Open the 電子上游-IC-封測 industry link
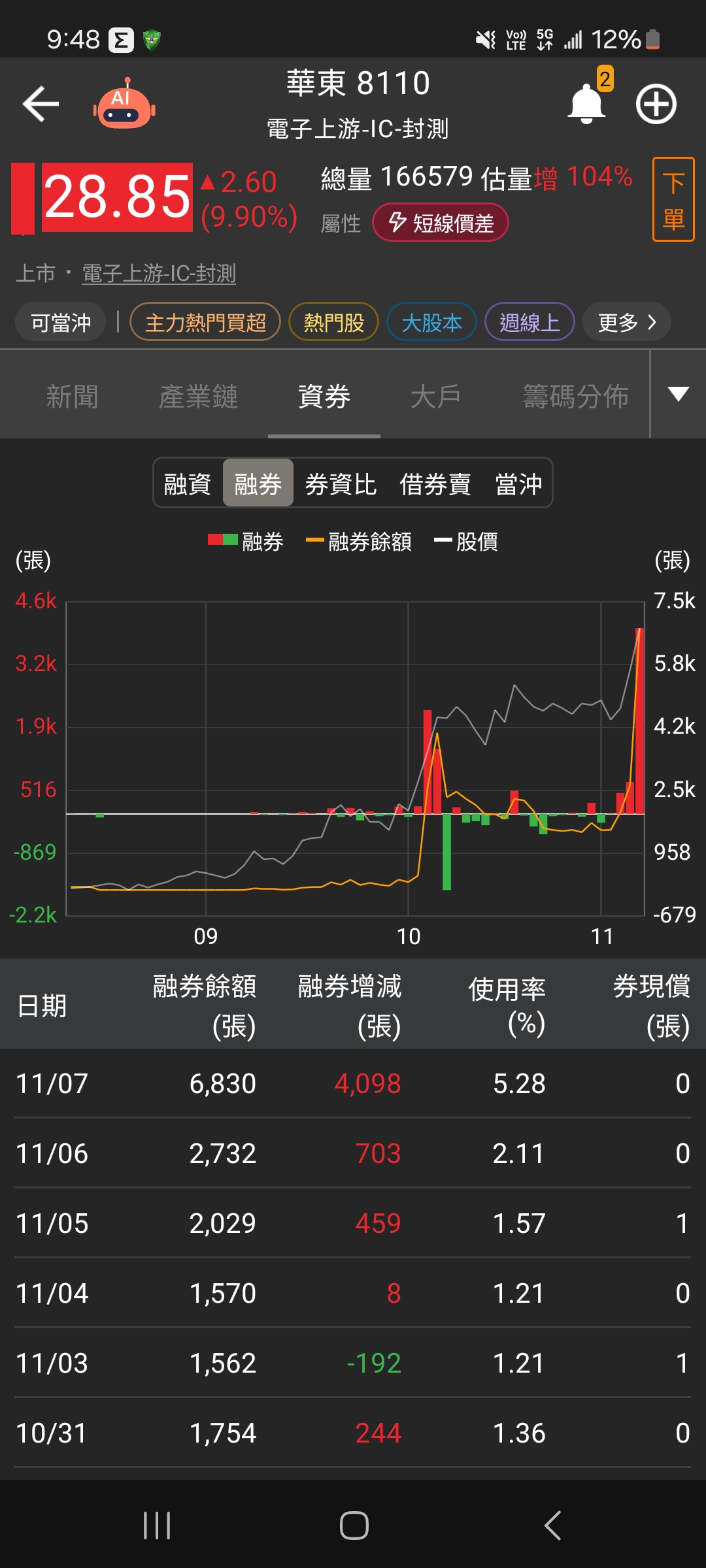This screenshot has height=1568, width=706. pos(159,273)
